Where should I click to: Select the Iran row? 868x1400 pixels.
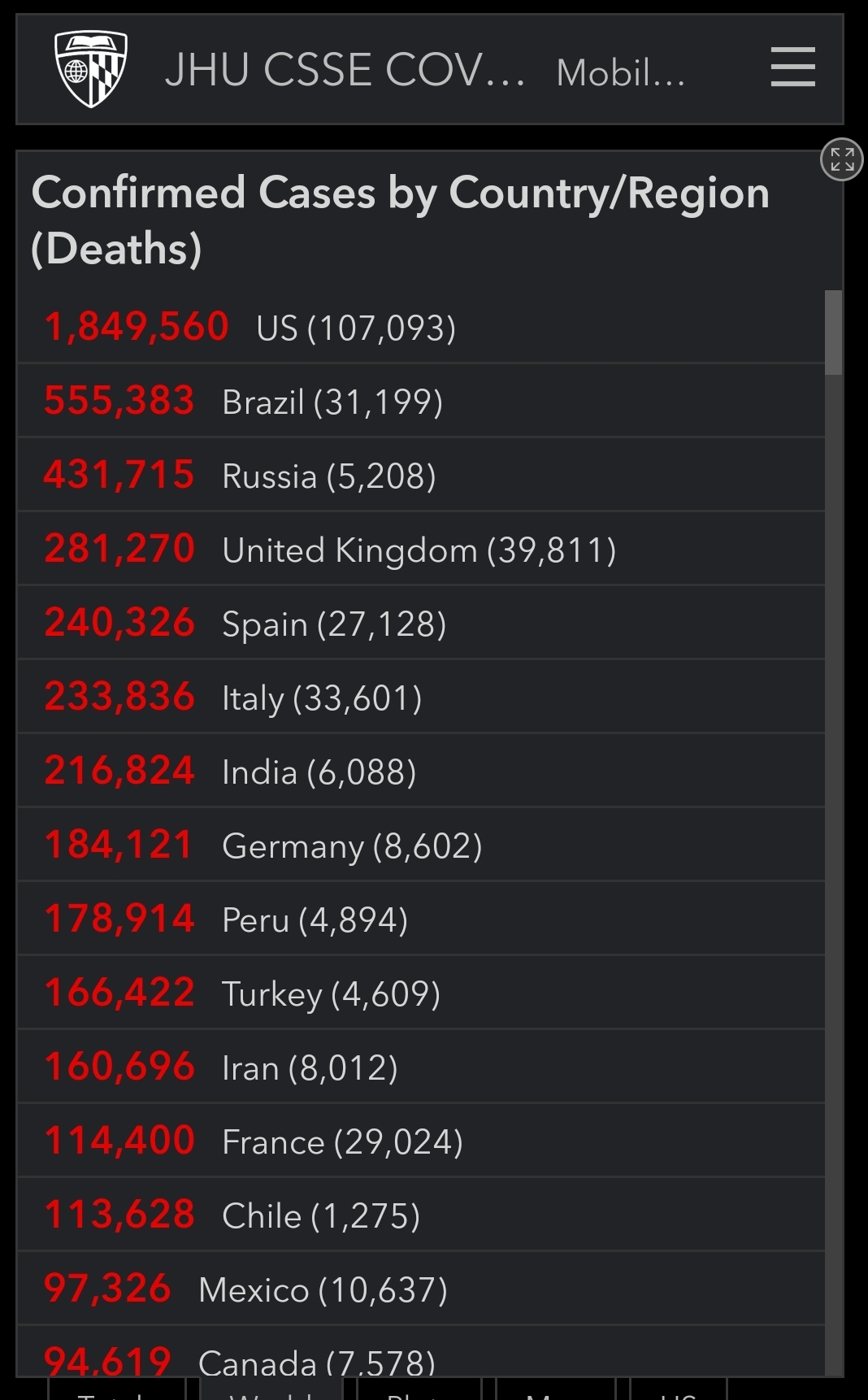point(421,1067)
